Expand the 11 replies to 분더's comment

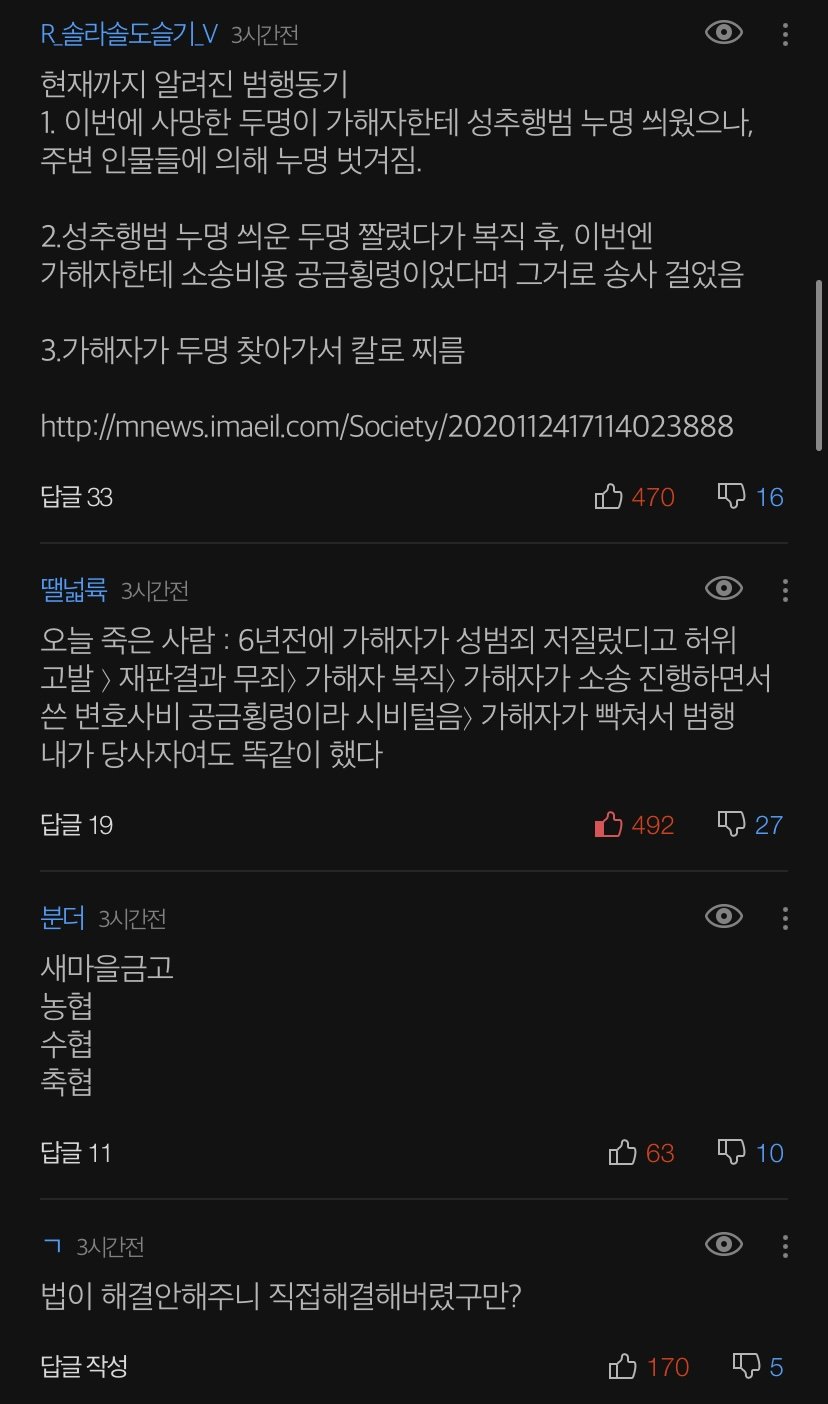76,1153
